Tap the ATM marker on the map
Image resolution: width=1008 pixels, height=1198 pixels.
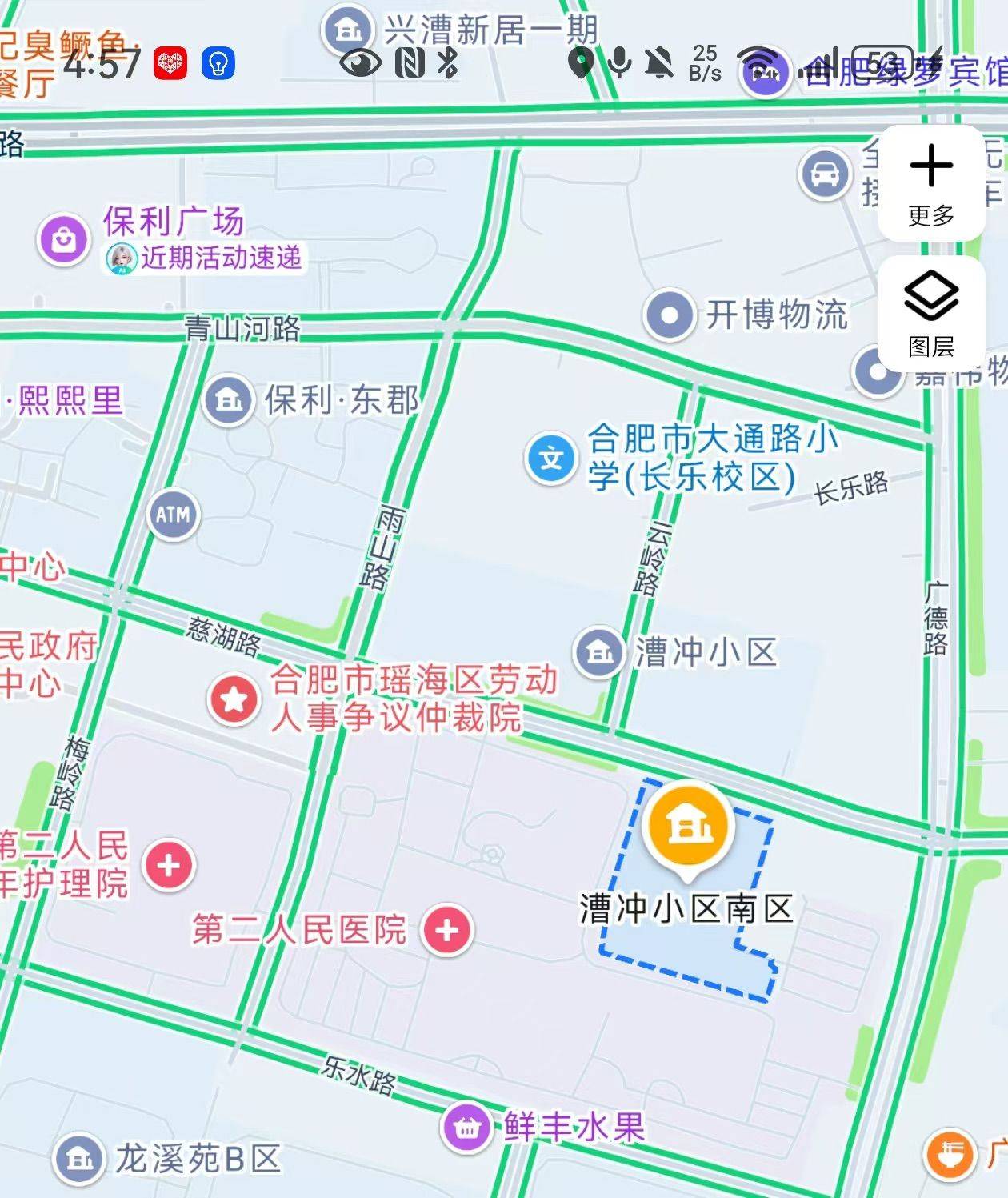pos(173,515)
